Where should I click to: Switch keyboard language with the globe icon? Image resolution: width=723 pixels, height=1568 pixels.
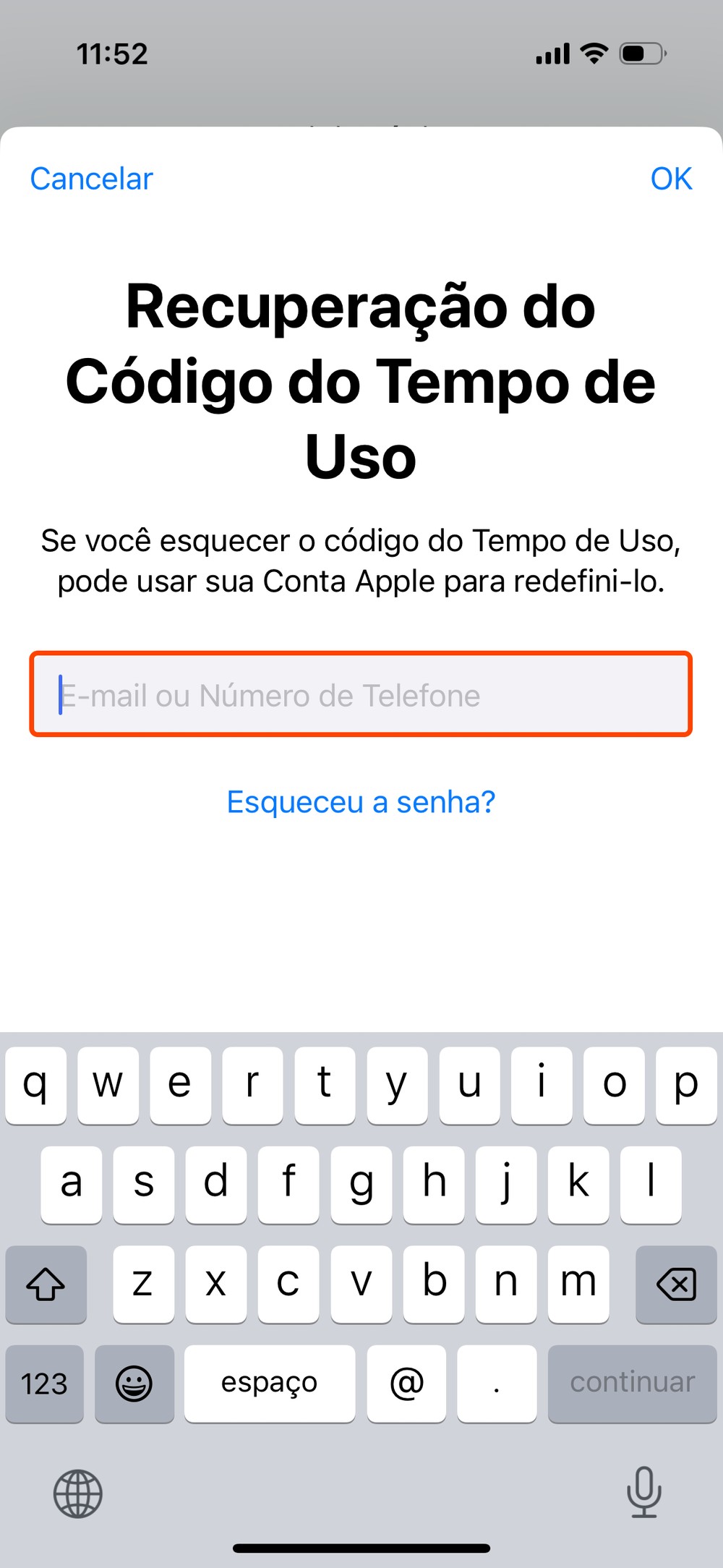point(78,1494)
